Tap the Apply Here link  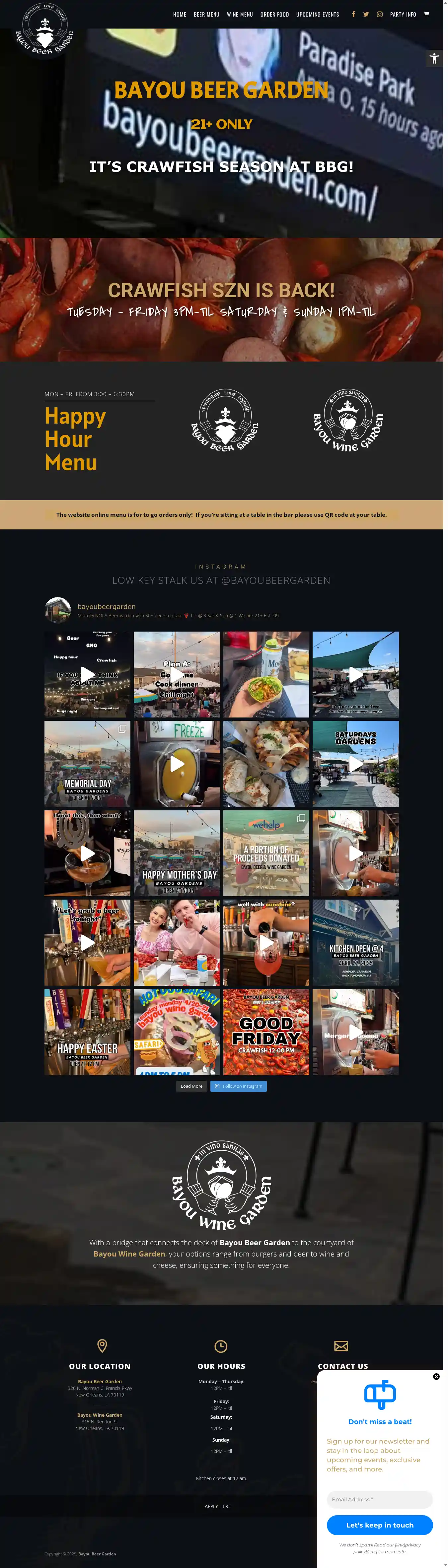coord(217,1506)
